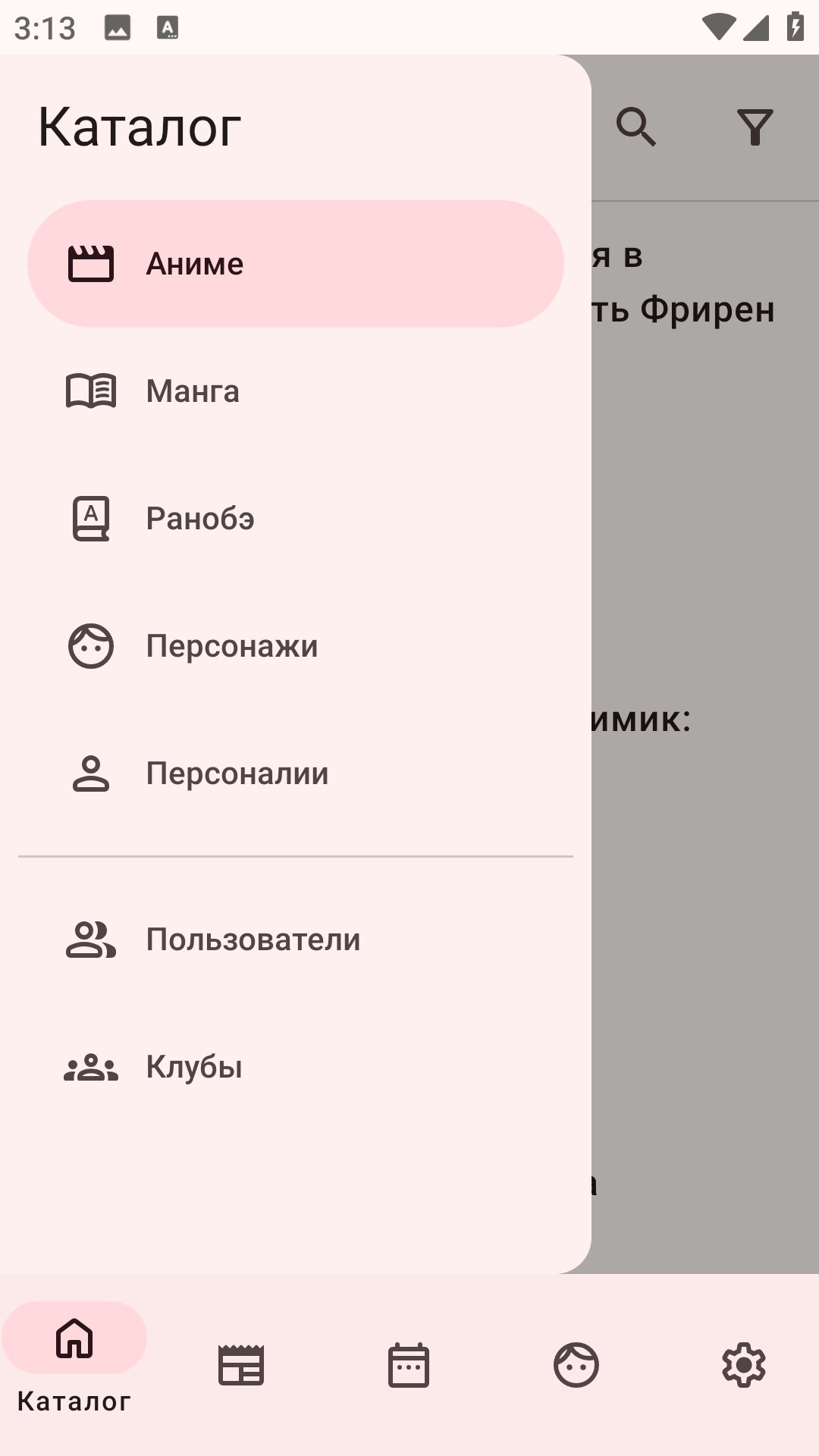Image resolution: width=819 pixels, height=1456 pixels.
Task: Select Аниме in the catalog drawer
Action: [x=296, y=264]
